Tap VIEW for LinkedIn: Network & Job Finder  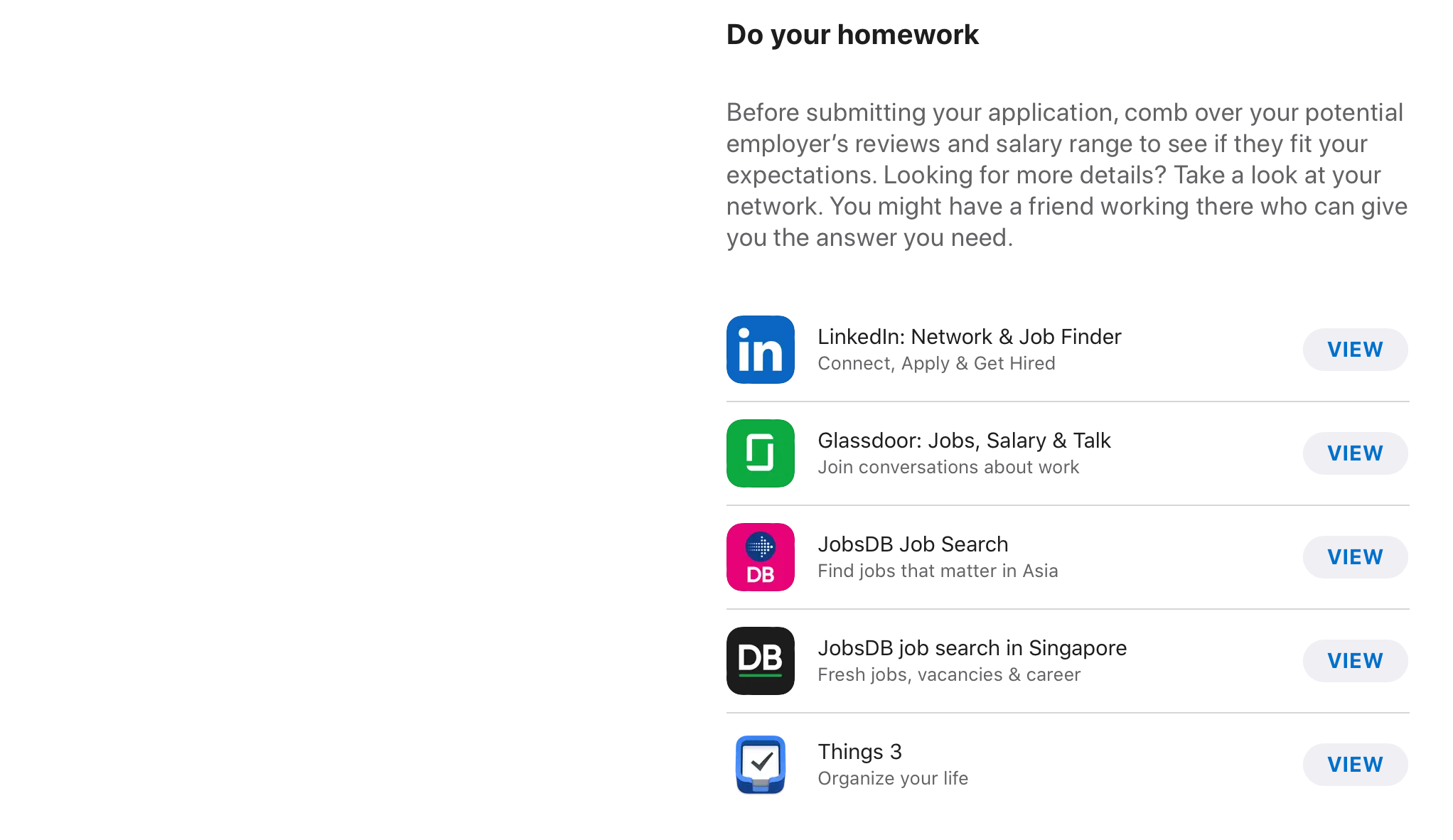pyautogui.click(x=1354, y=350)
